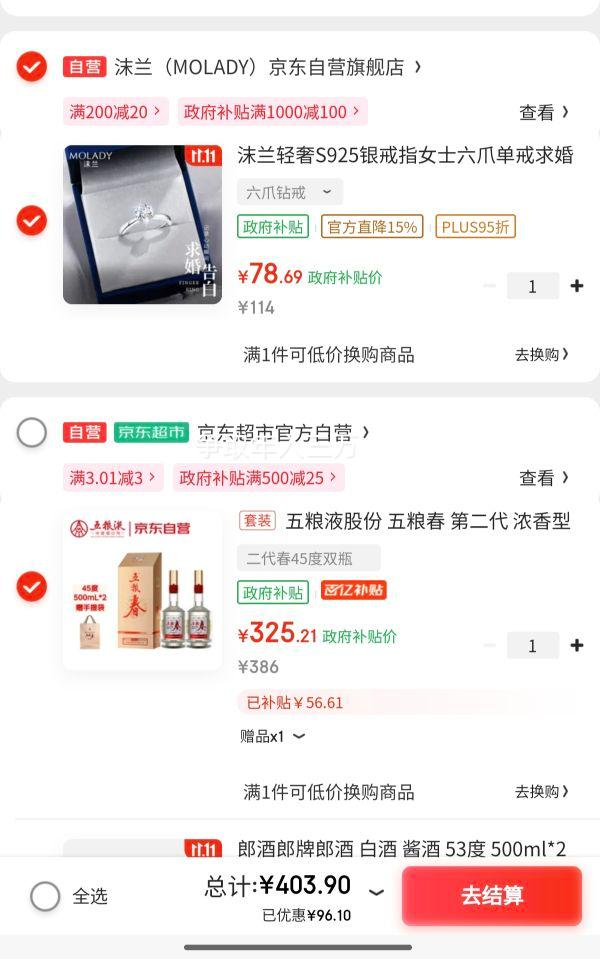The image size is (600, 959).
Task: Tap 去换购 under the 沫兰 ring
Action: click(541, 354)
